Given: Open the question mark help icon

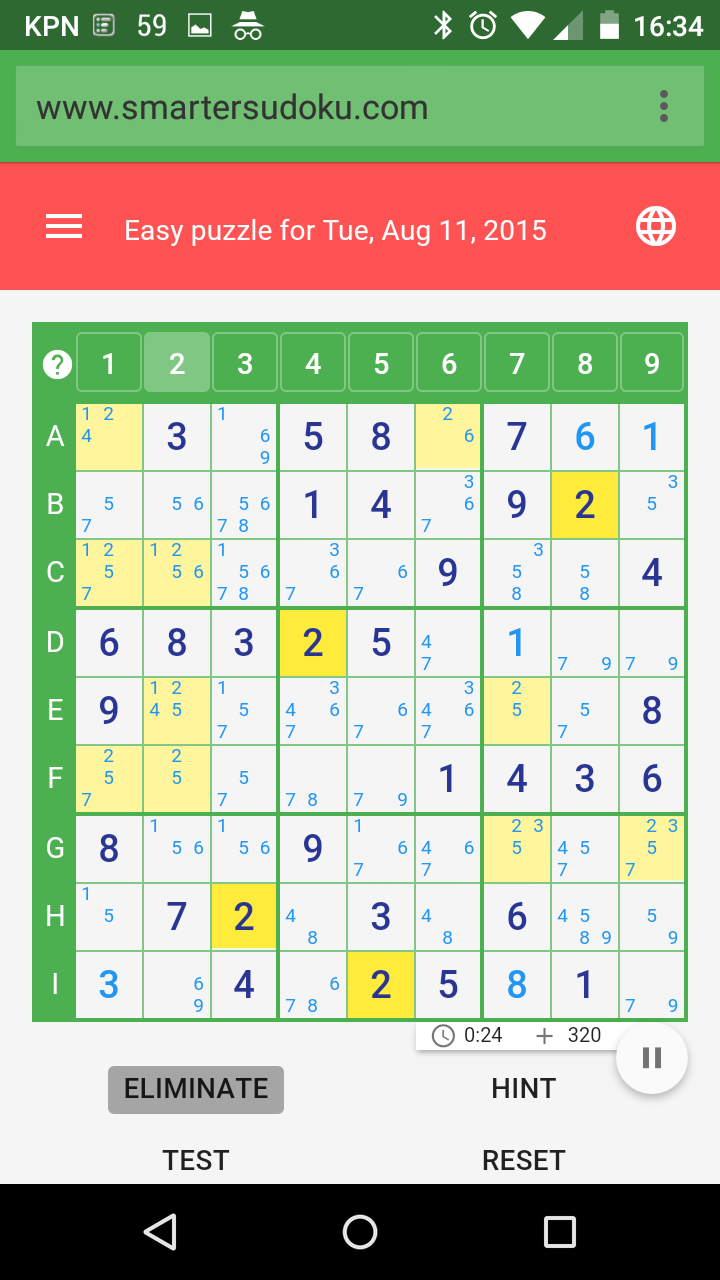Looking at the screenshot, I should [x=57, y=364].
